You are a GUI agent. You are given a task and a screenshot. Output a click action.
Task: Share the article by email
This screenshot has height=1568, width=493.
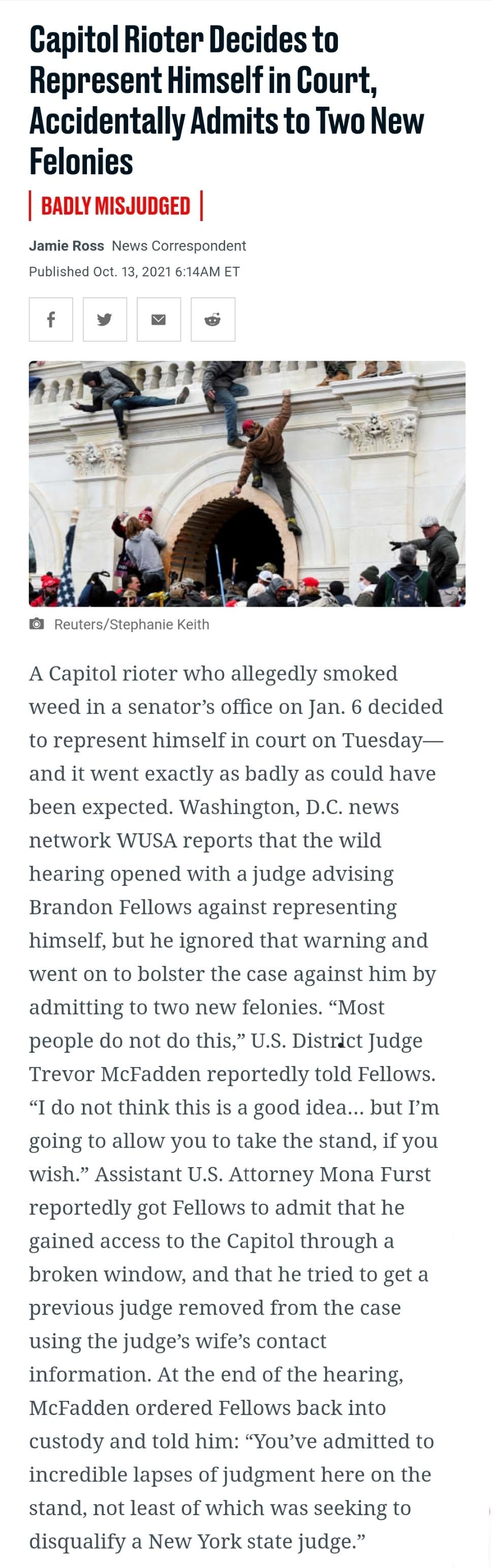tap(159, 320)
